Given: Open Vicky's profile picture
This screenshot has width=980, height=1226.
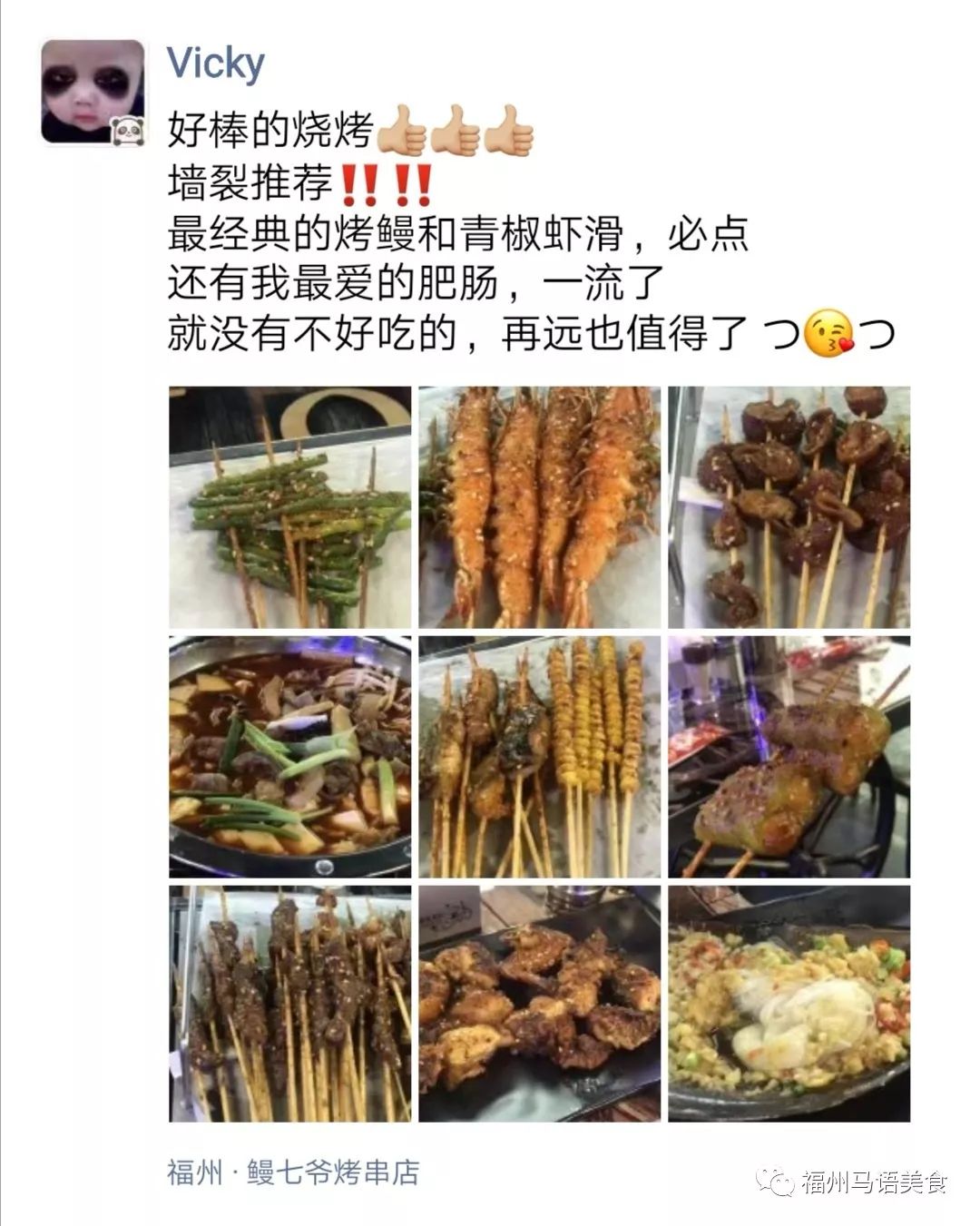Looking at the screenshot, I should (93, 93).
